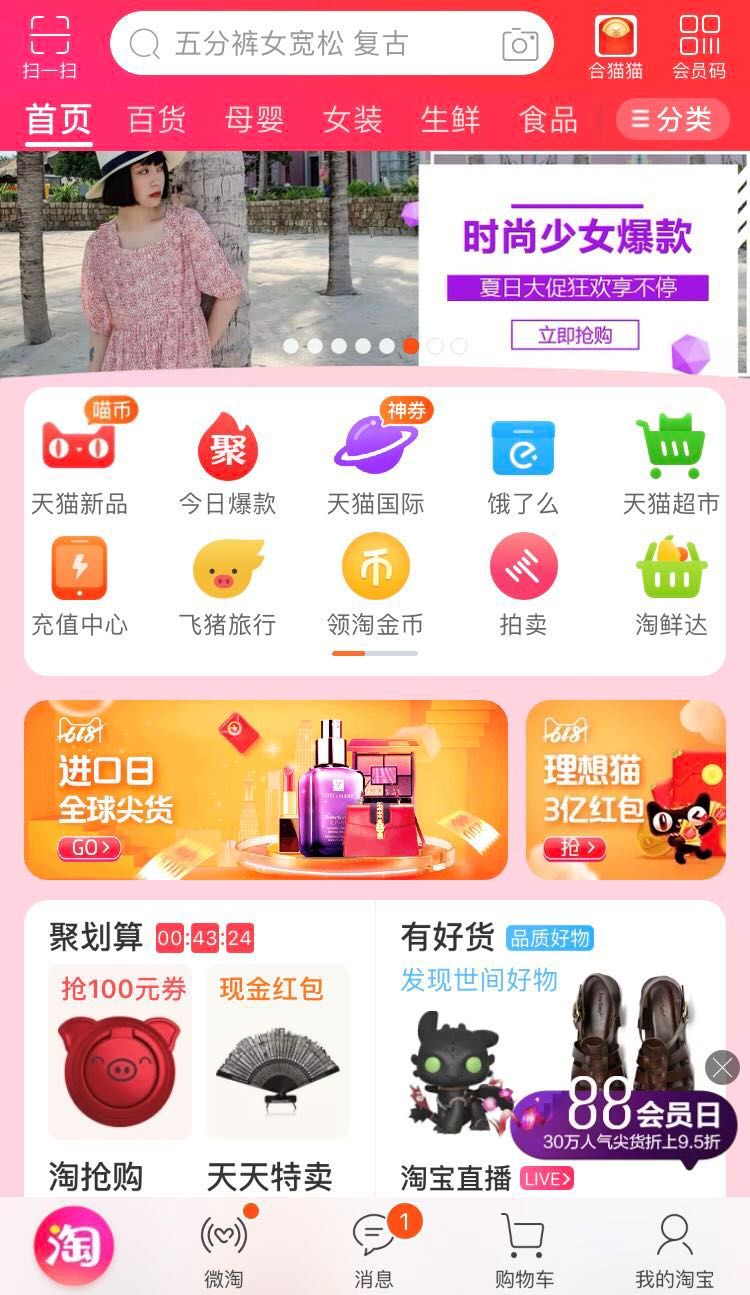Screen dimensions: 750x1295
Task: Switch to the 生鲜 tab
Action: click(x=450, y=120)
